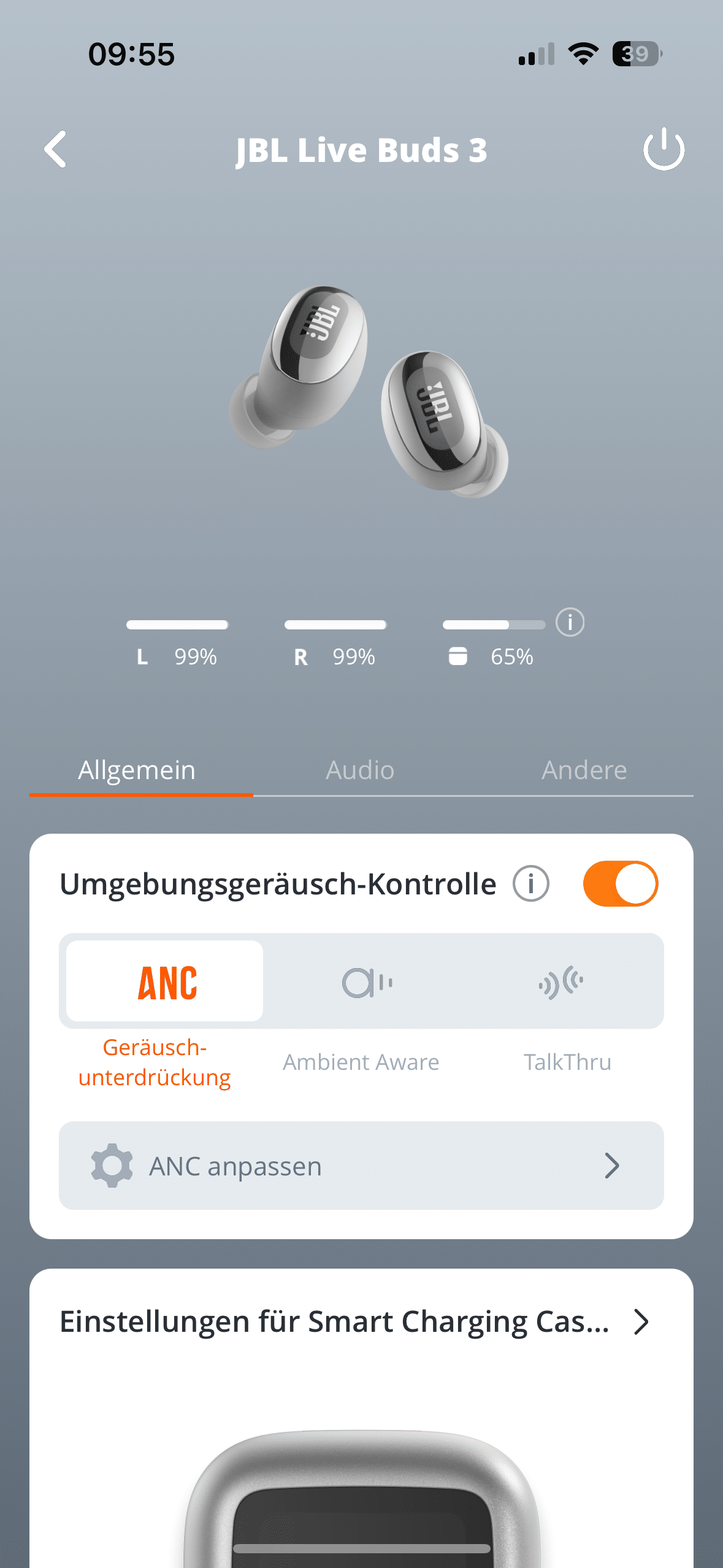This screenshot has width=723, height=1568.
Task: Open the battery info icon
Action: 570,623
